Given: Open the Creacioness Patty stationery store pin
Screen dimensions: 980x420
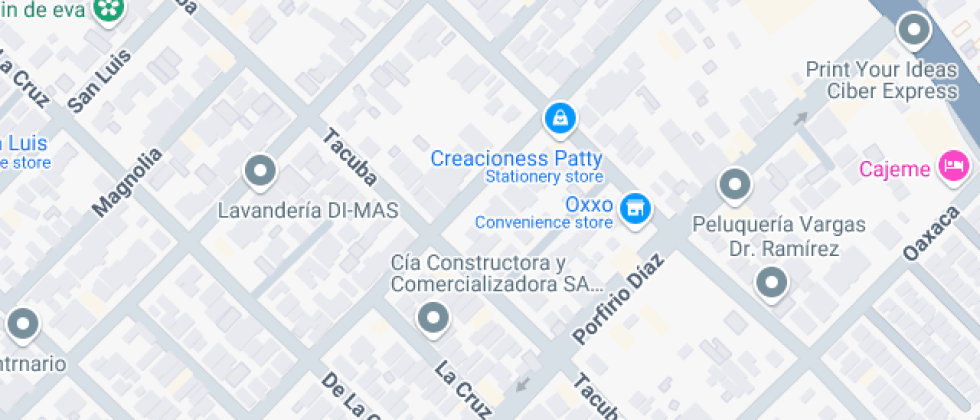Looking at the screenshot, I should [560, 119].
